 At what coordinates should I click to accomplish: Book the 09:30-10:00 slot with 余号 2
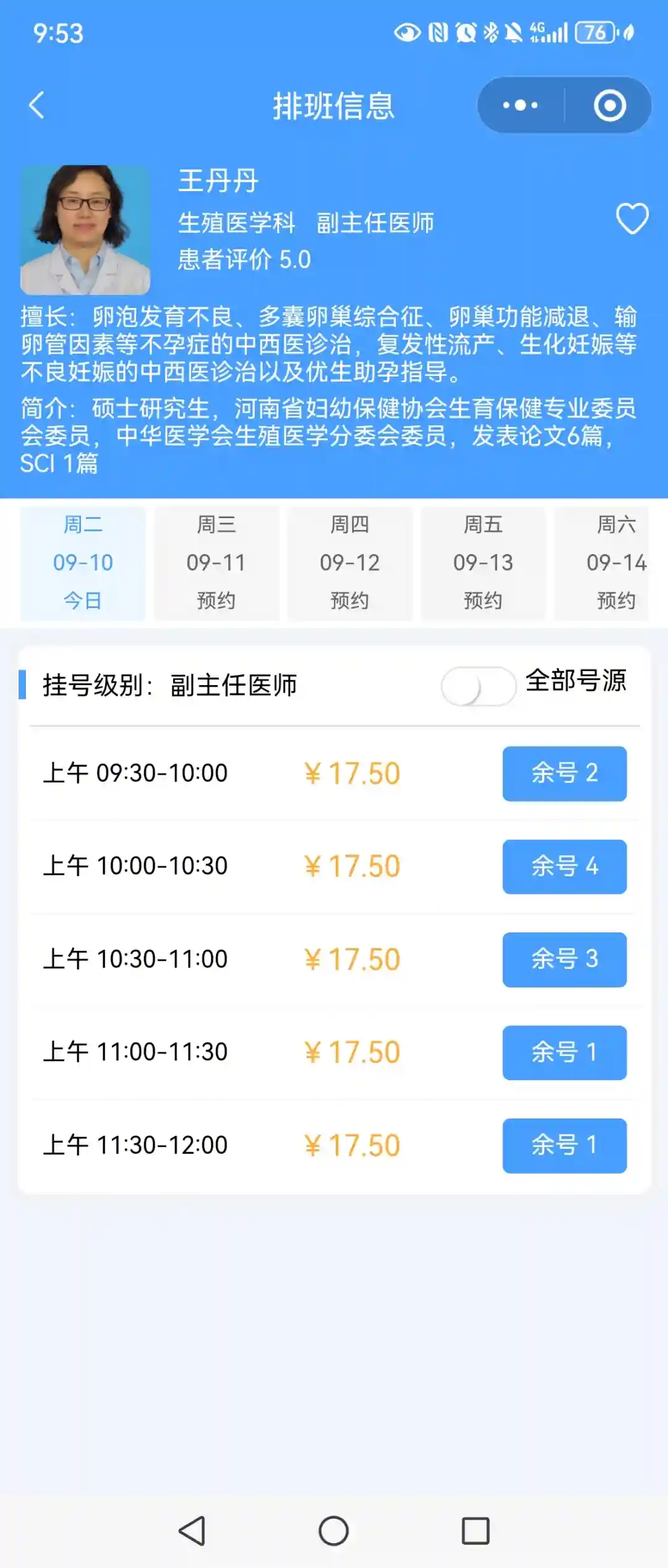(564, 773)
